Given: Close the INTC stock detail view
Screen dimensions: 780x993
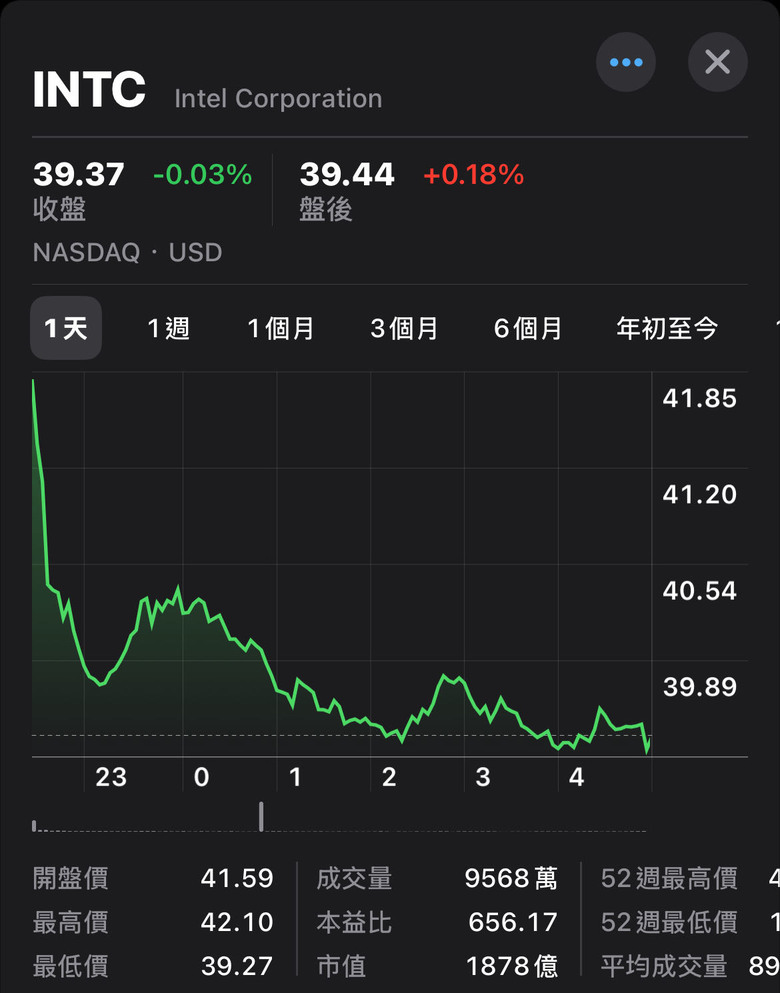Looking at the screenshot, I should (x=717, y=62).
